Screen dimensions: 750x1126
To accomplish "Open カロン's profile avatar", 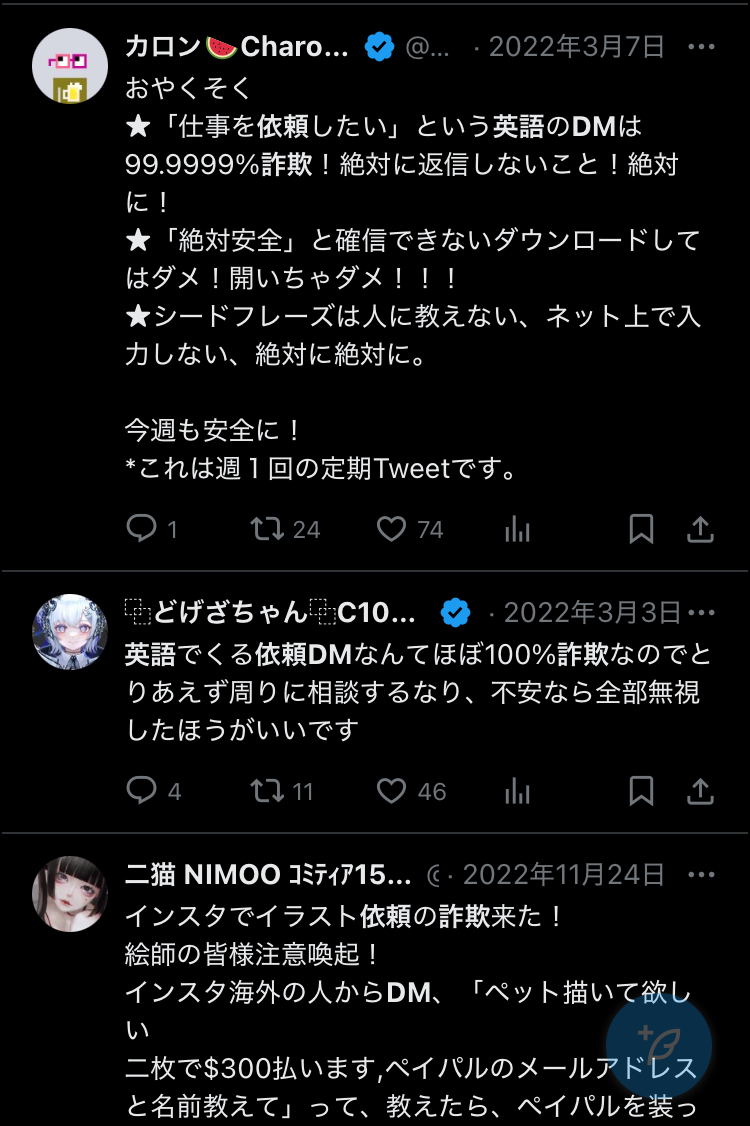I will (x=70, y=66).
